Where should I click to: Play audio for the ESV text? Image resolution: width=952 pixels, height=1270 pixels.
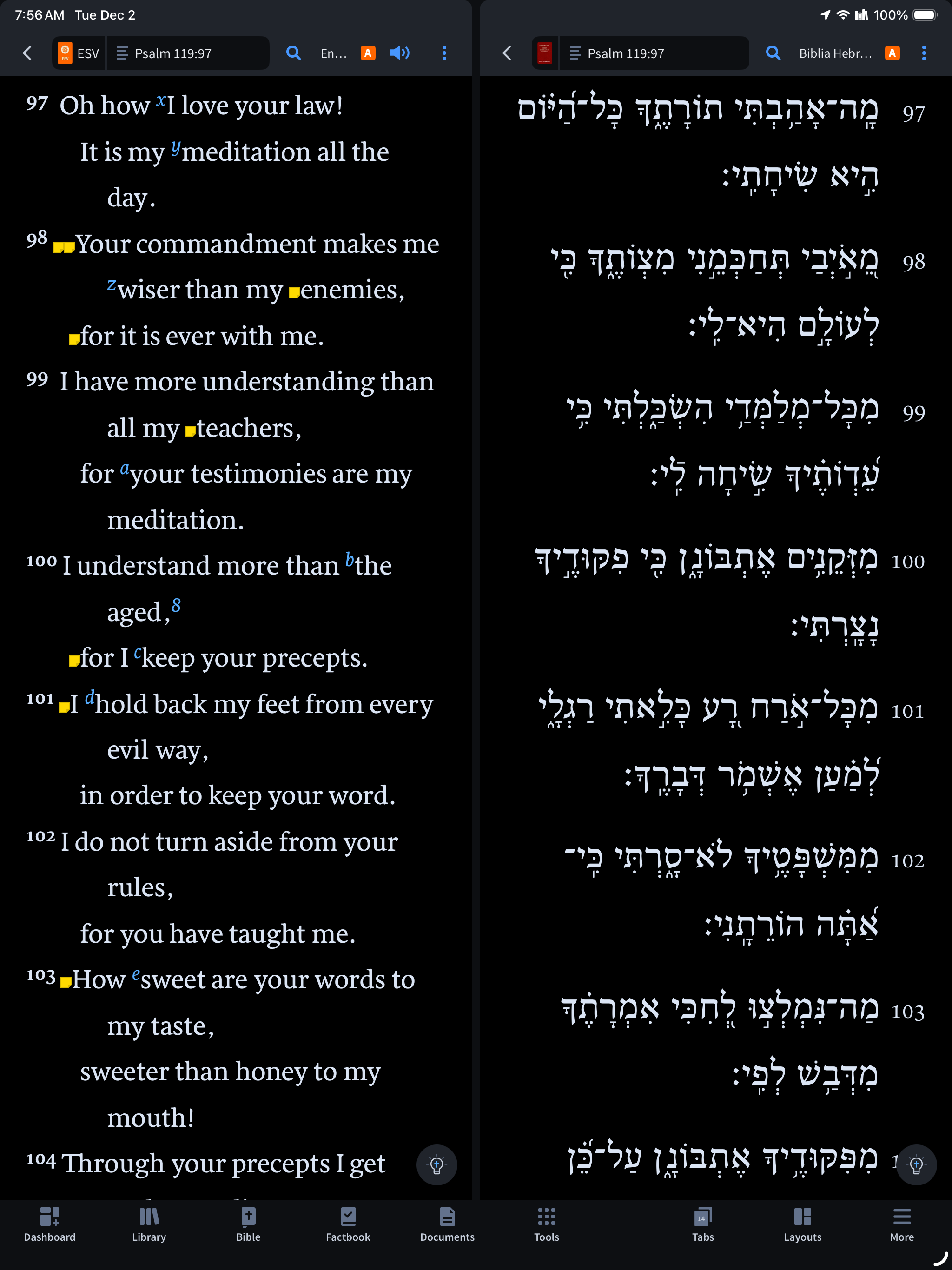click(x=400, y=53)
